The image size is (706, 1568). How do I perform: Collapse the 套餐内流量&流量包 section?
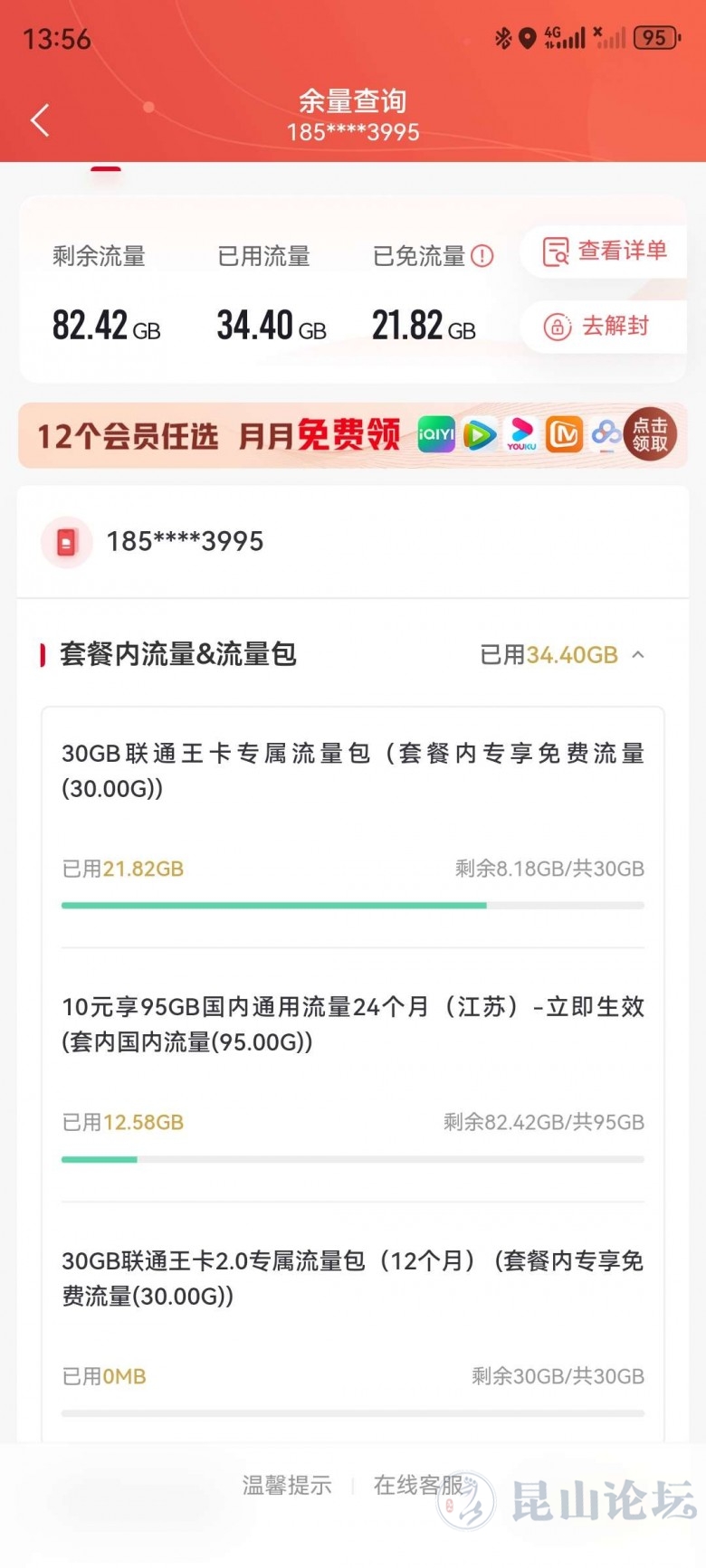pyautogui.click(x=638, y=654)
